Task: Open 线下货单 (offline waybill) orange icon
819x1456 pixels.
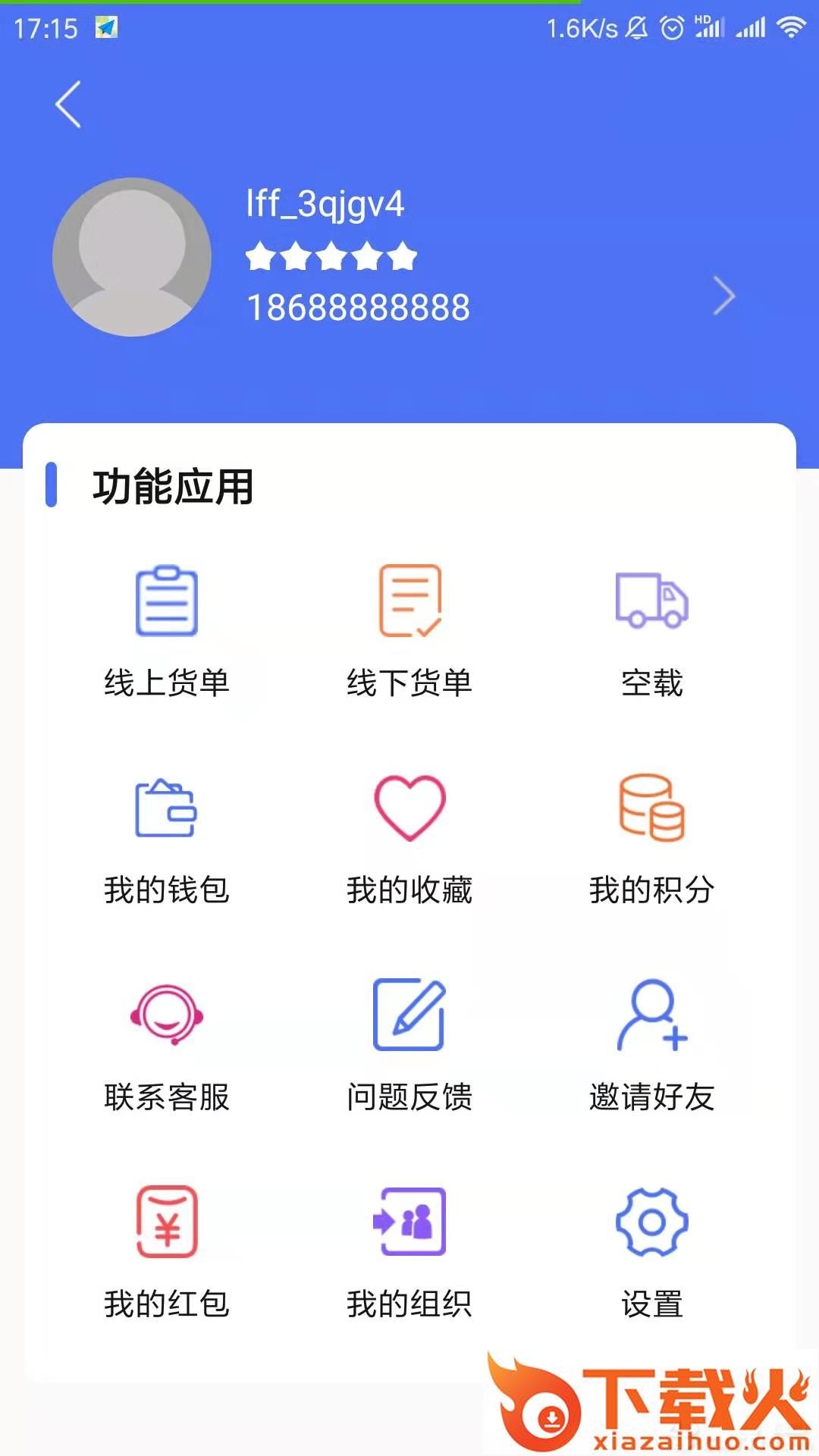Action: (x=409, y=599)
